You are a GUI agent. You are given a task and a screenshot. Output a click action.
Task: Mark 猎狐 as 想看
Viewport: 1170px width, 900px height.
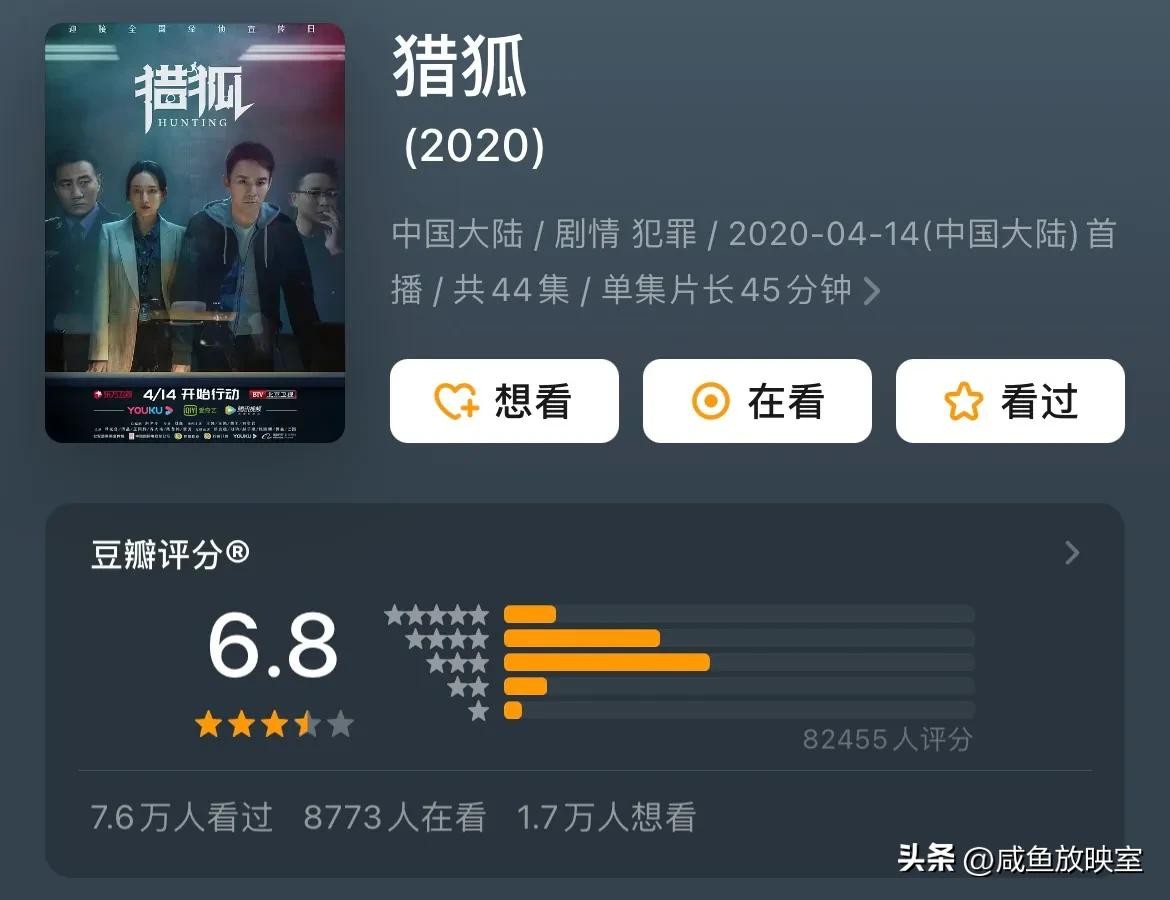[x=504, y=401]
